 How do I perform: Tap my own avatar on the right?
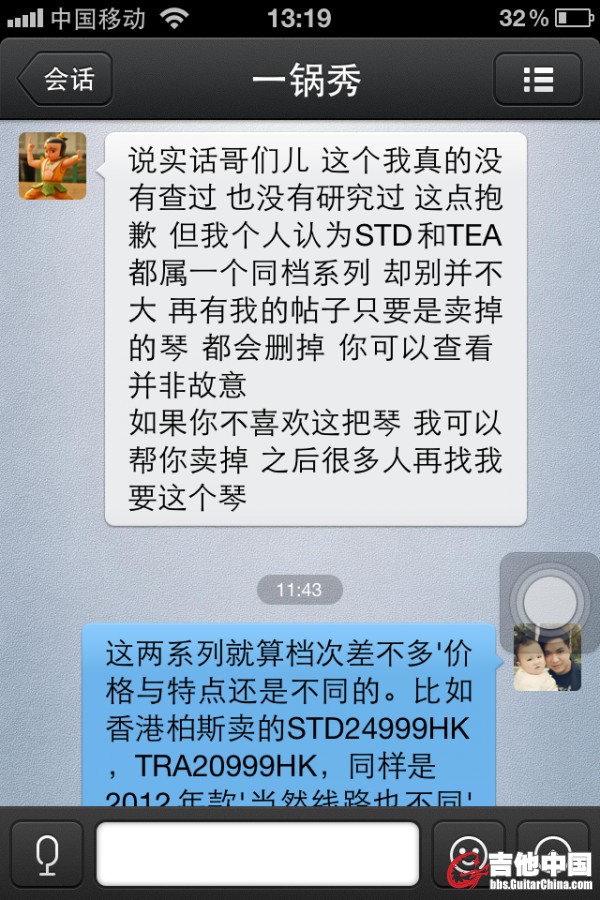pos(547,657)
